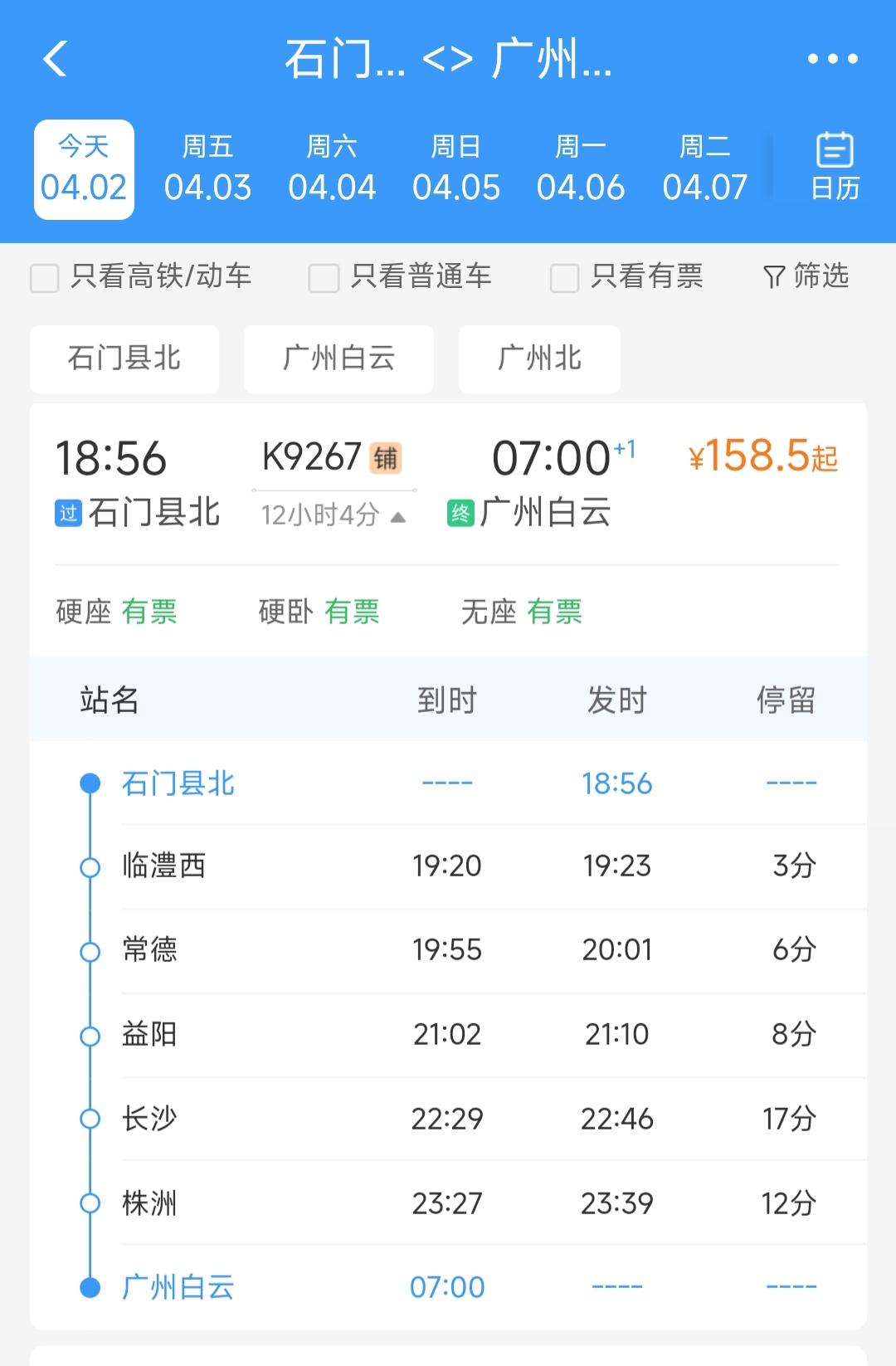Tap the 今天 04.02 date tab

83,166
